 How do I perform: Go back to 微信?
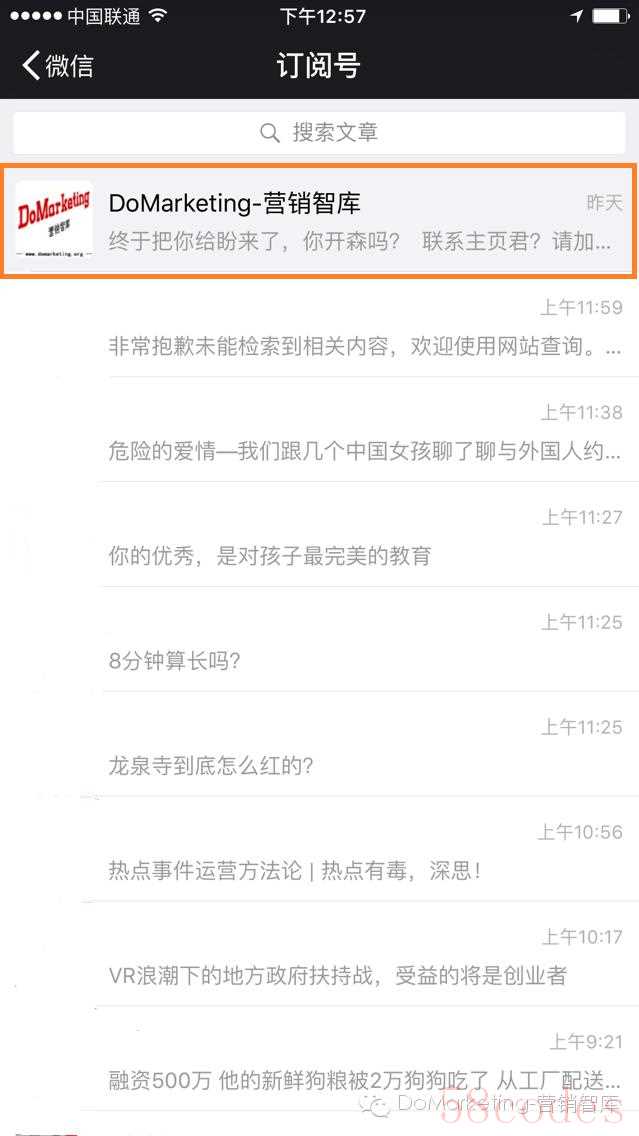point(58,66)
